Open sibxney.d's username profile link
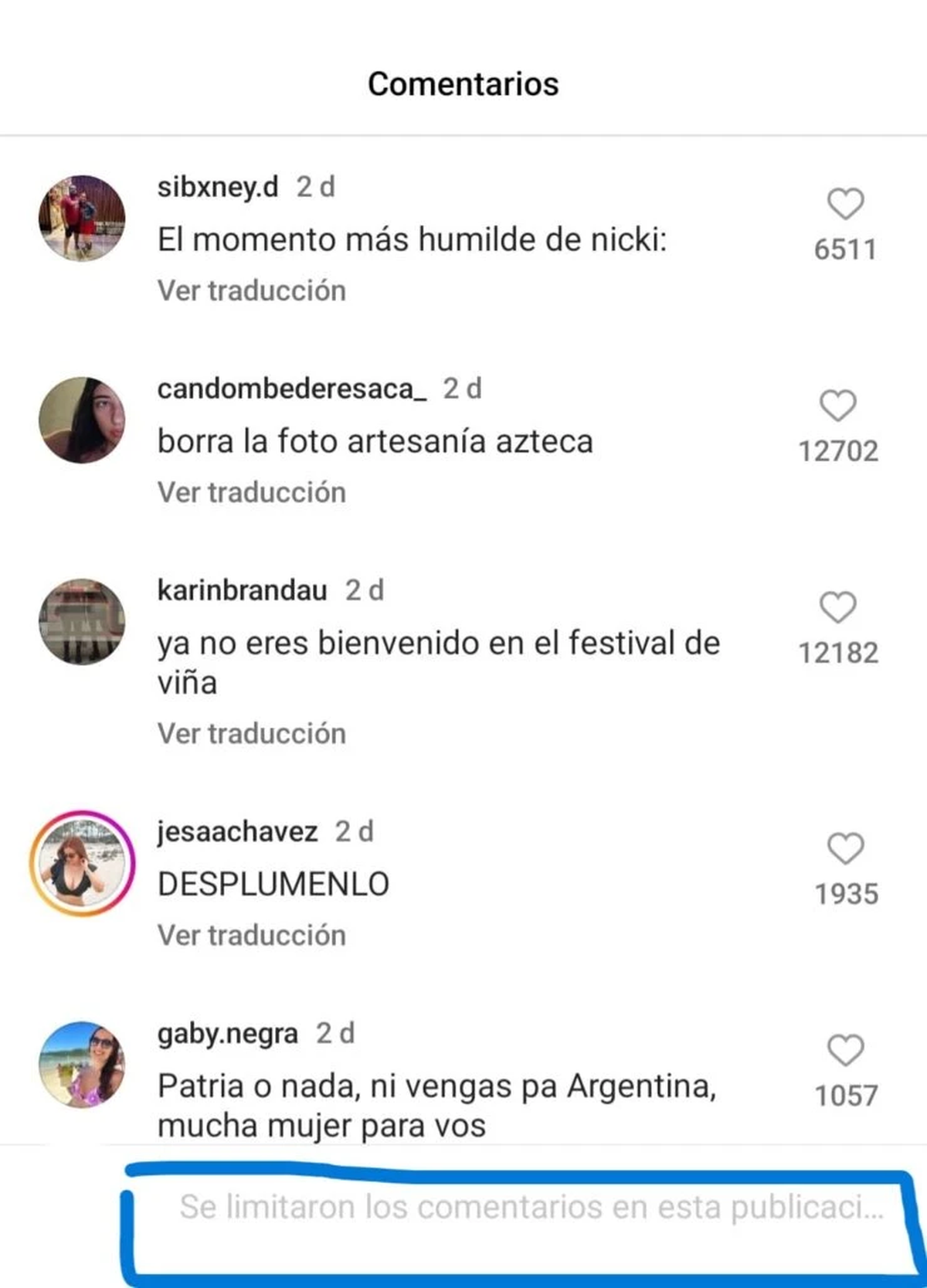927x1288 pixels. pos(217,185)
